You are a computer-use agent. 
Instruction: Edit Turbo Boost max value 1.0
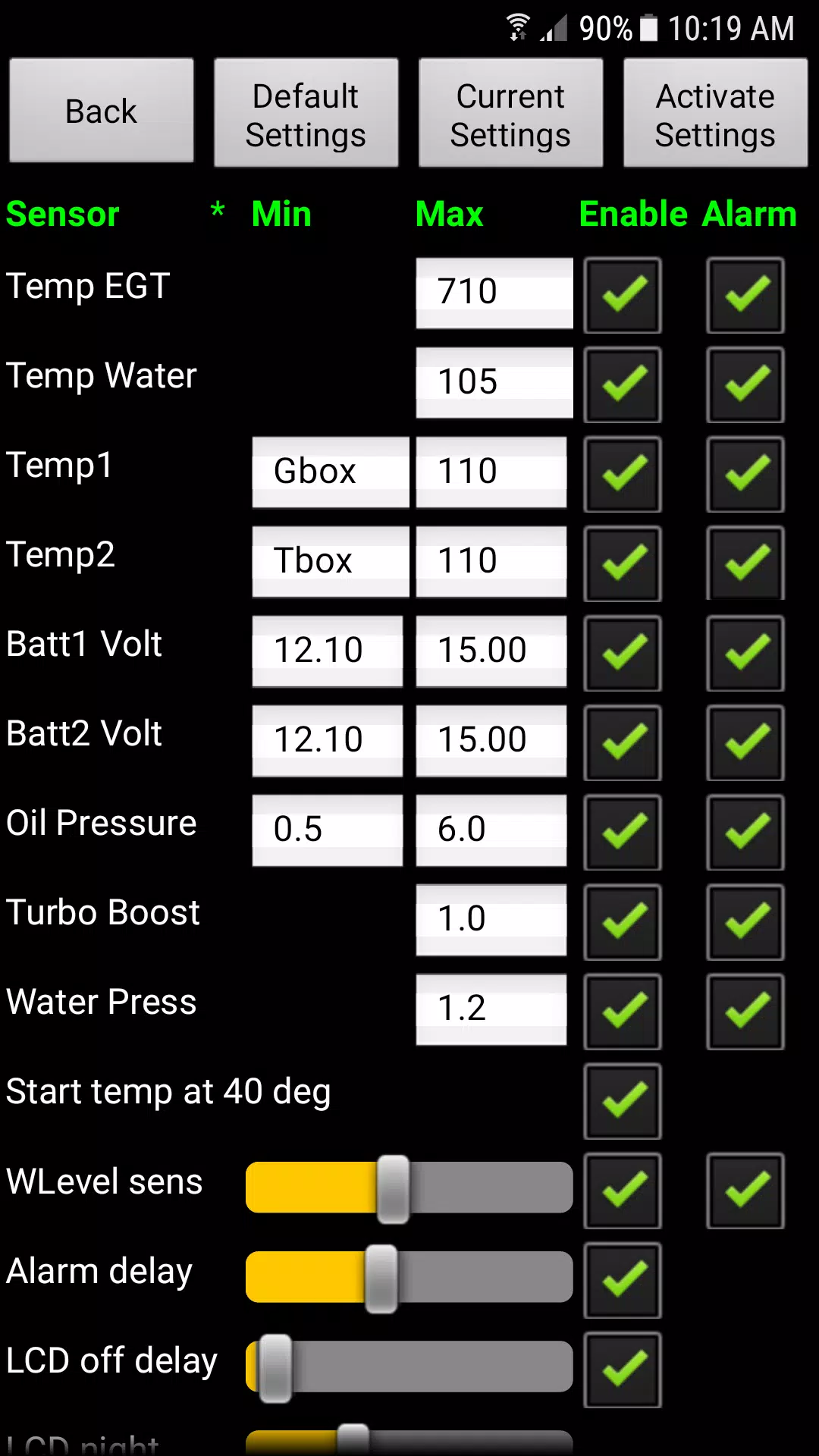(x=491, y=919)
